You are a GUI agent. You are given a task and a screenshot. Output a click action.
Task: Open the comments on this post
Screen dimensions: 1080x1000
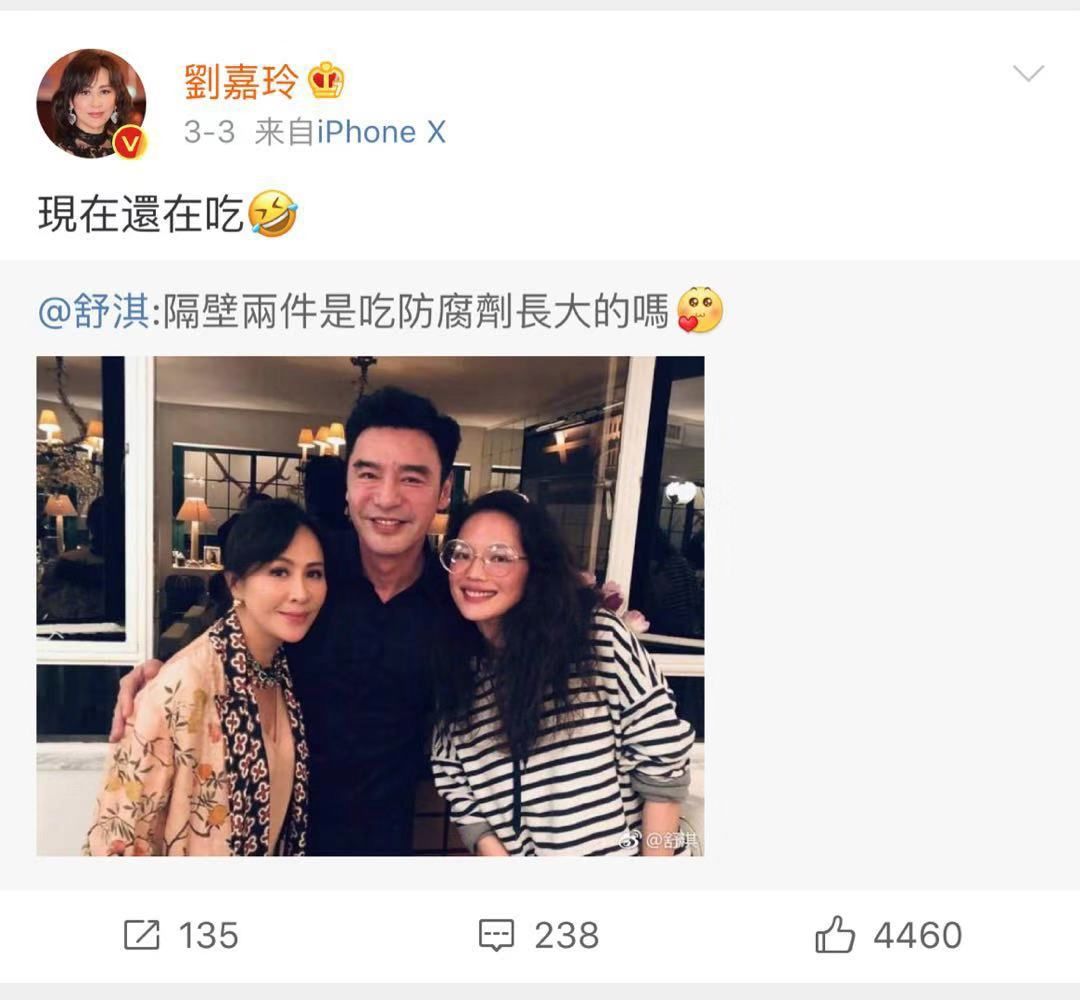[x=539, y=936]
